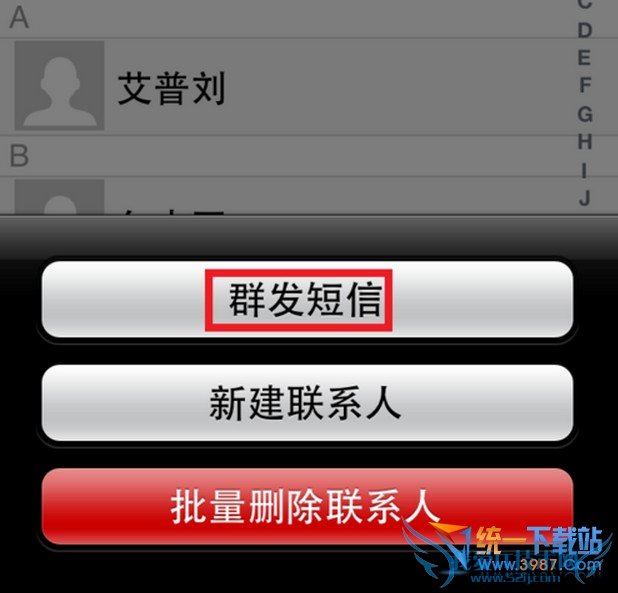The height and width of the screenshot is (593, 618).
Task: Choose 批量删除联系人 to bulk delete contacts
Action: click(x=306, y=506)
